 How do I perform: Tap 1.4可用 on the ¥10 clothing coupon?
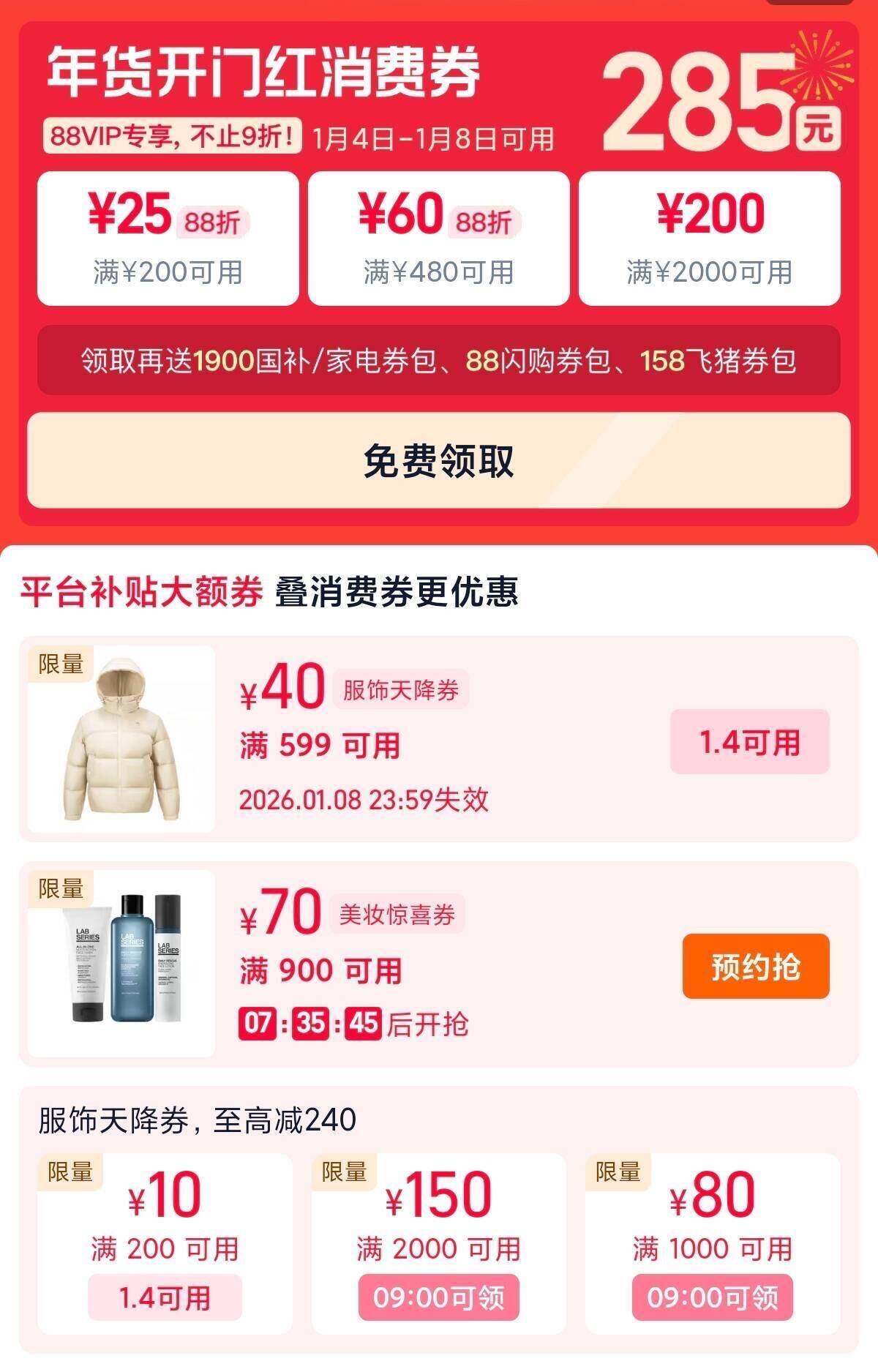(x=165, y=1297)
